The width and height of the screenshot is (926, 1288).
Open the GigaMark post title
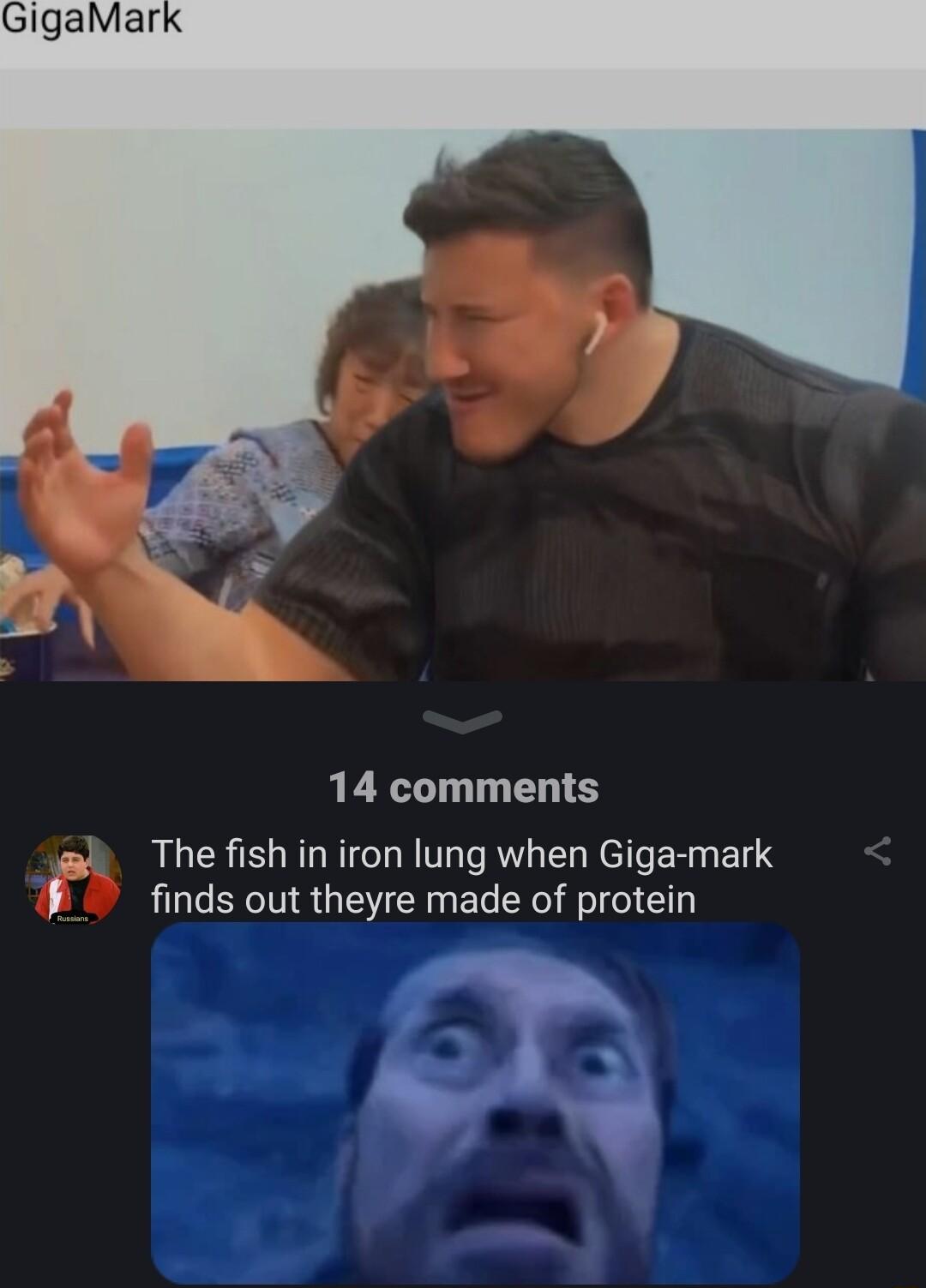point(90,15)
